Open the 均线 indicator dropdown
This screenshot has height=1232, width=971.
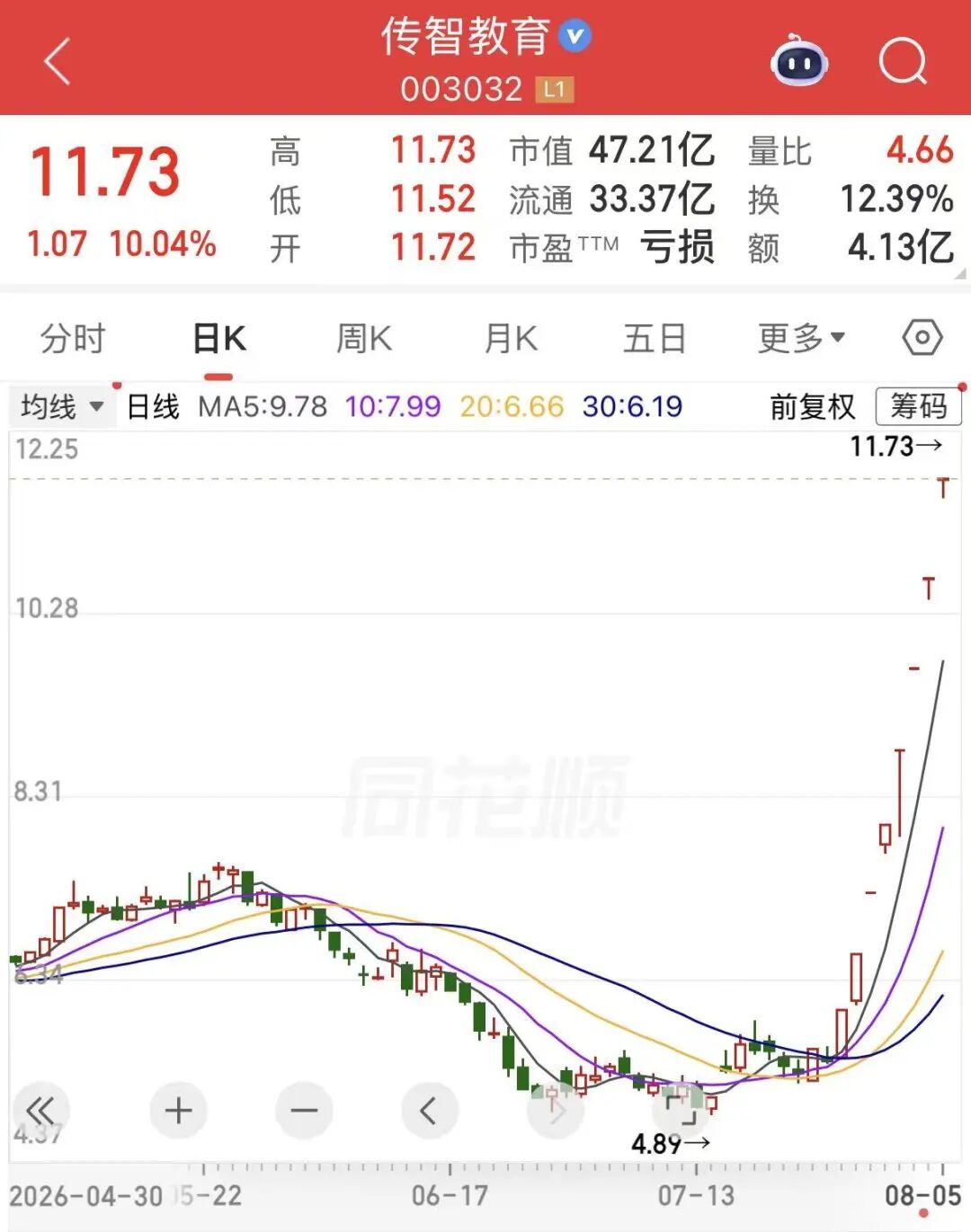(x=61, y=407)
